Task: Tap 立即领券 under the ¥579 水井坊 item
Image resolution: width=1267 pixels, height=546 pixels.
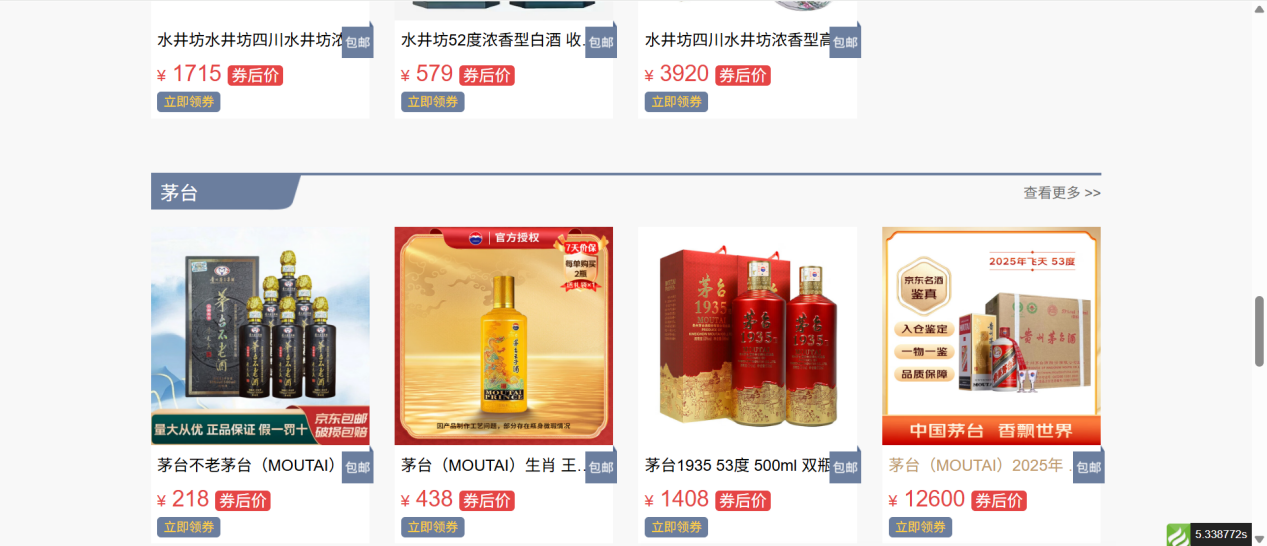Action: tap(432, 102)
